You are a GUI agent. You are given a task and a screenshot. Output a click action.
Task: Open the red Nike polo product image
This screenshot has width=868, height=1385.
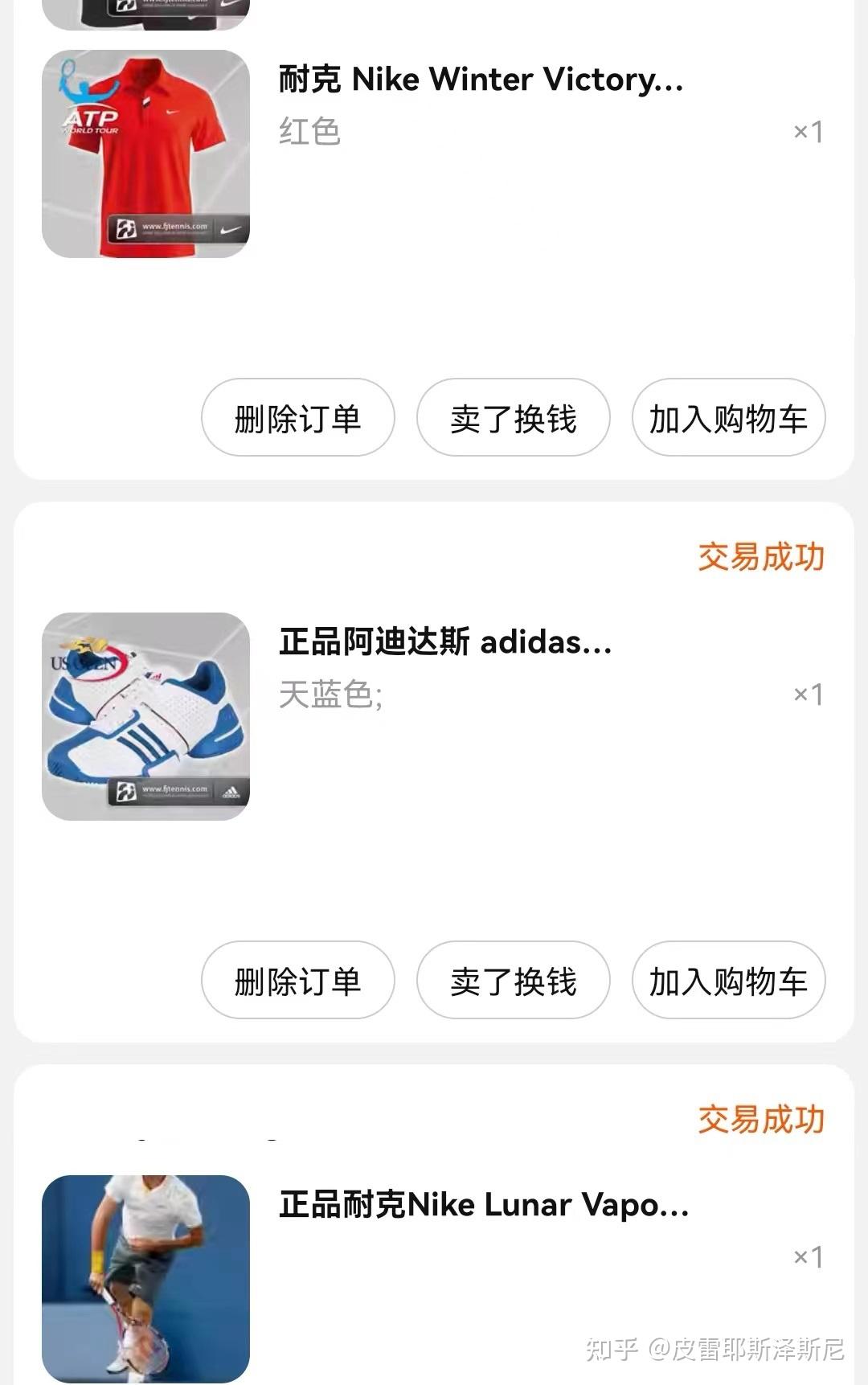tap(145, 154)
